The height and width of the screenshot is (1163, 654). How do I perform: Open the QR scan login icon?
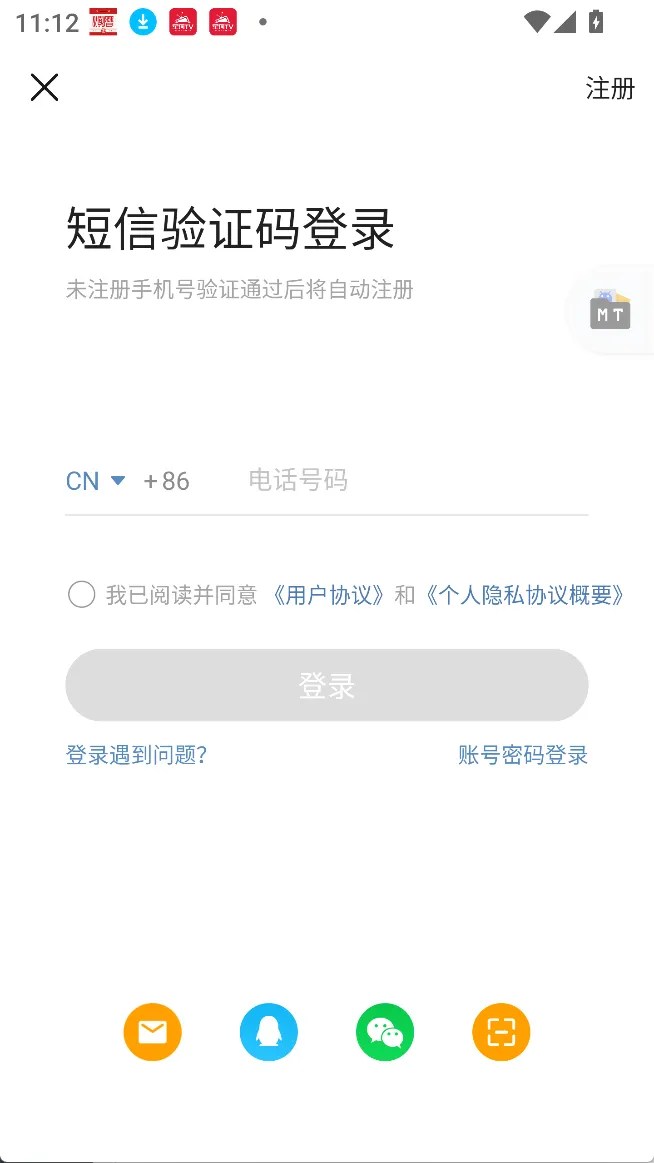coord(501,1032)
